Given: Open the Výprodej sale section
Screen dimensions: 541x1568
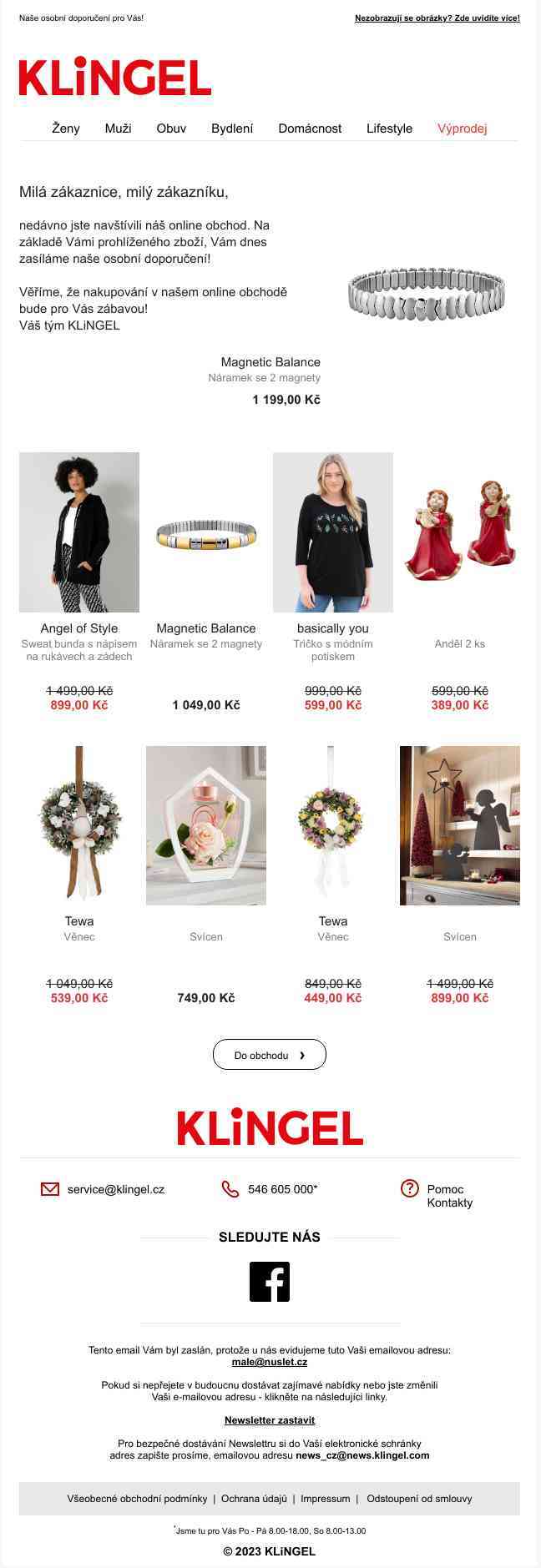Looking at the screenshot, I should 462,129.
